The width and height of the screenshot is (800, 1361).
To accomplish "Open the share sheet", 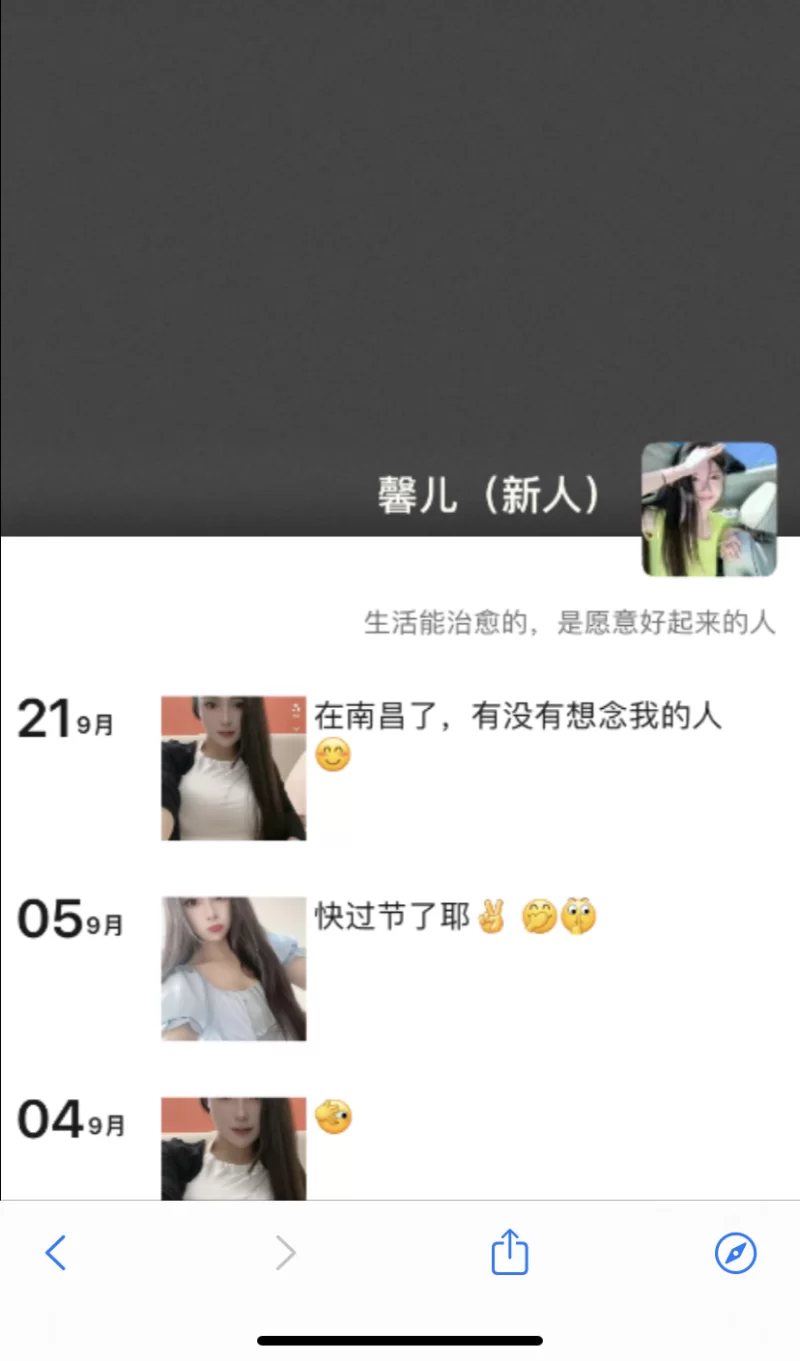I will tap(509, 1252).
